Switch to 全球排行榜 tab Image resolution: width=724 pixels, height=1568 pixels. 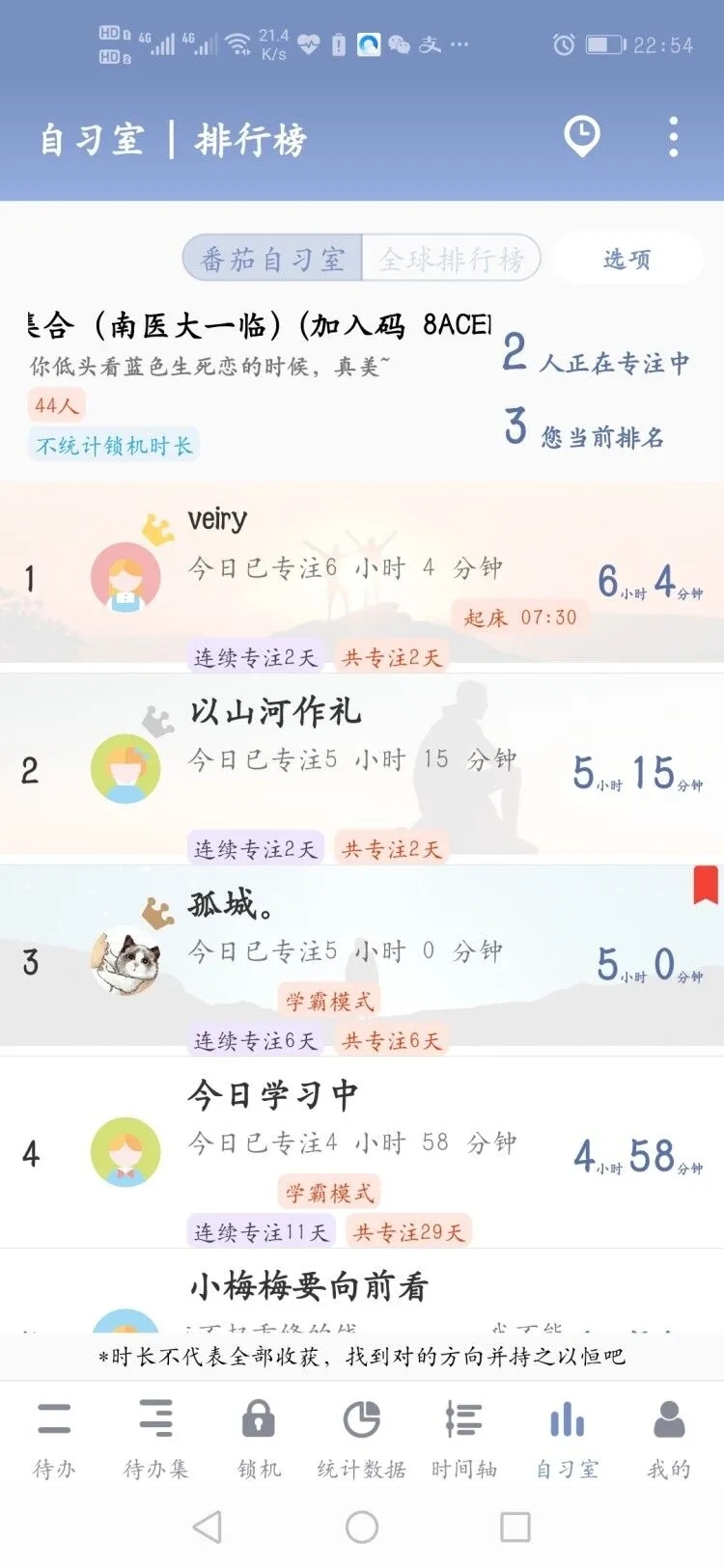pos(451,259)
